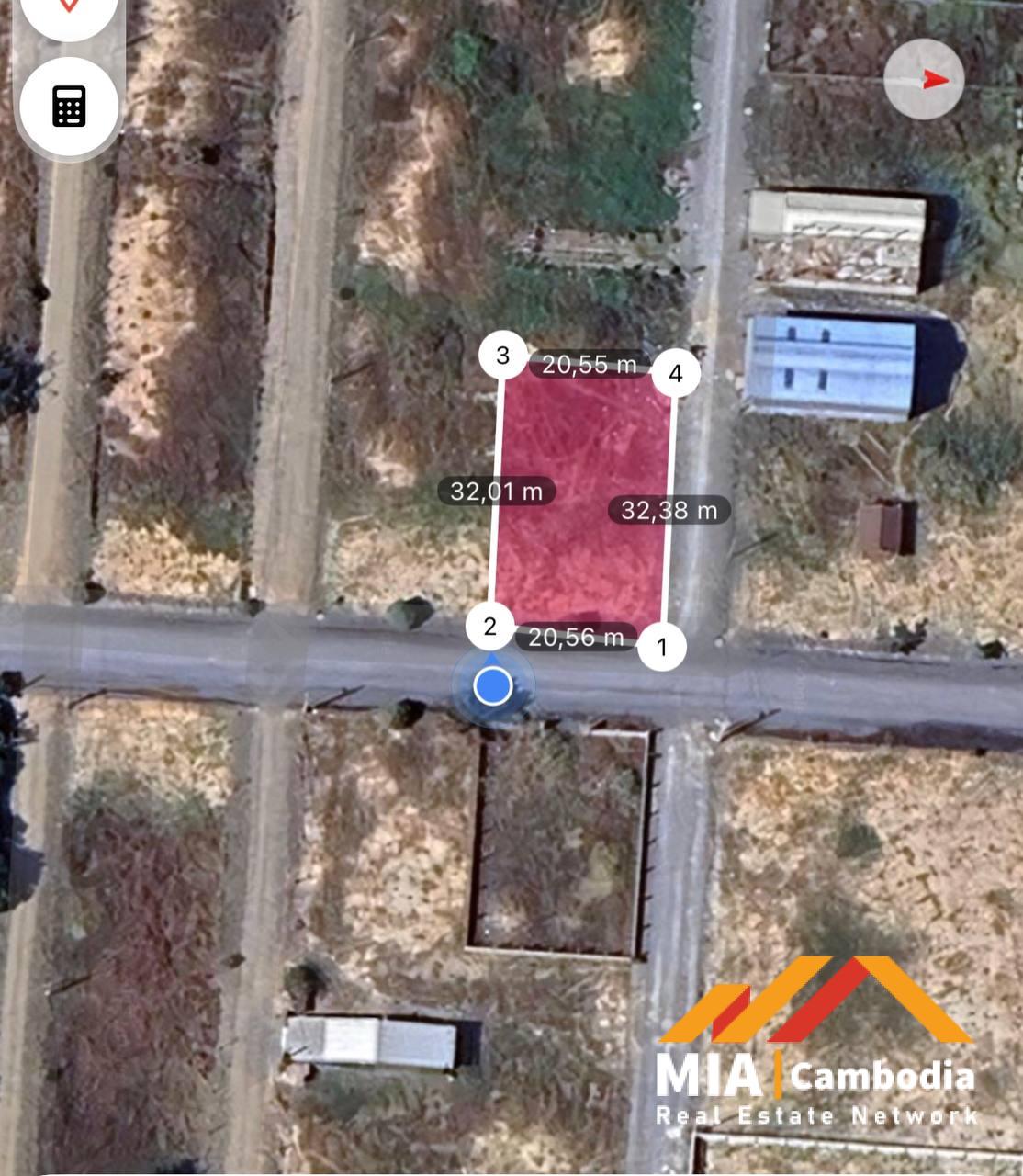Select measurement point 1

(662, 648)
